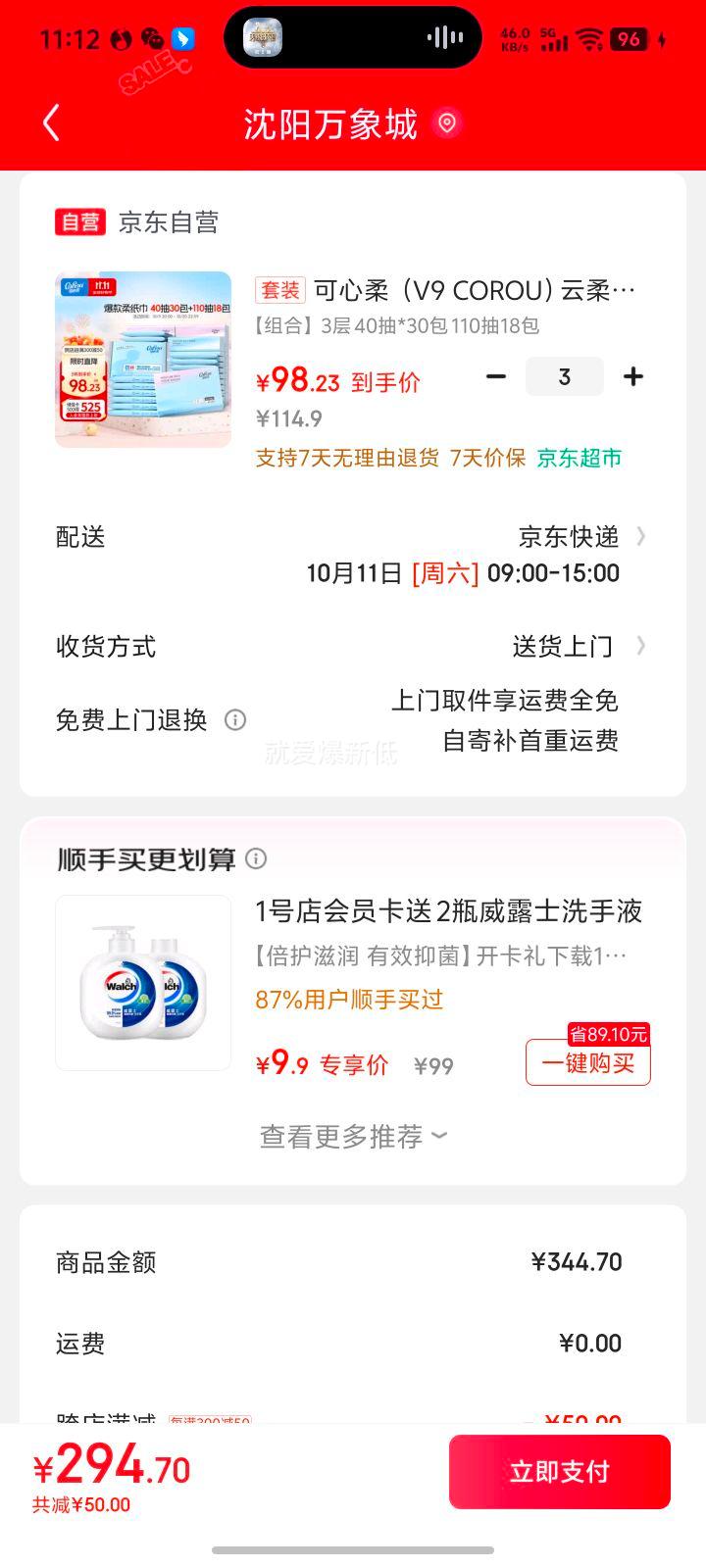This screenshot has height=1568, width=706.
Task: Show info about 顺手买更划算
Action: (256, 859)
